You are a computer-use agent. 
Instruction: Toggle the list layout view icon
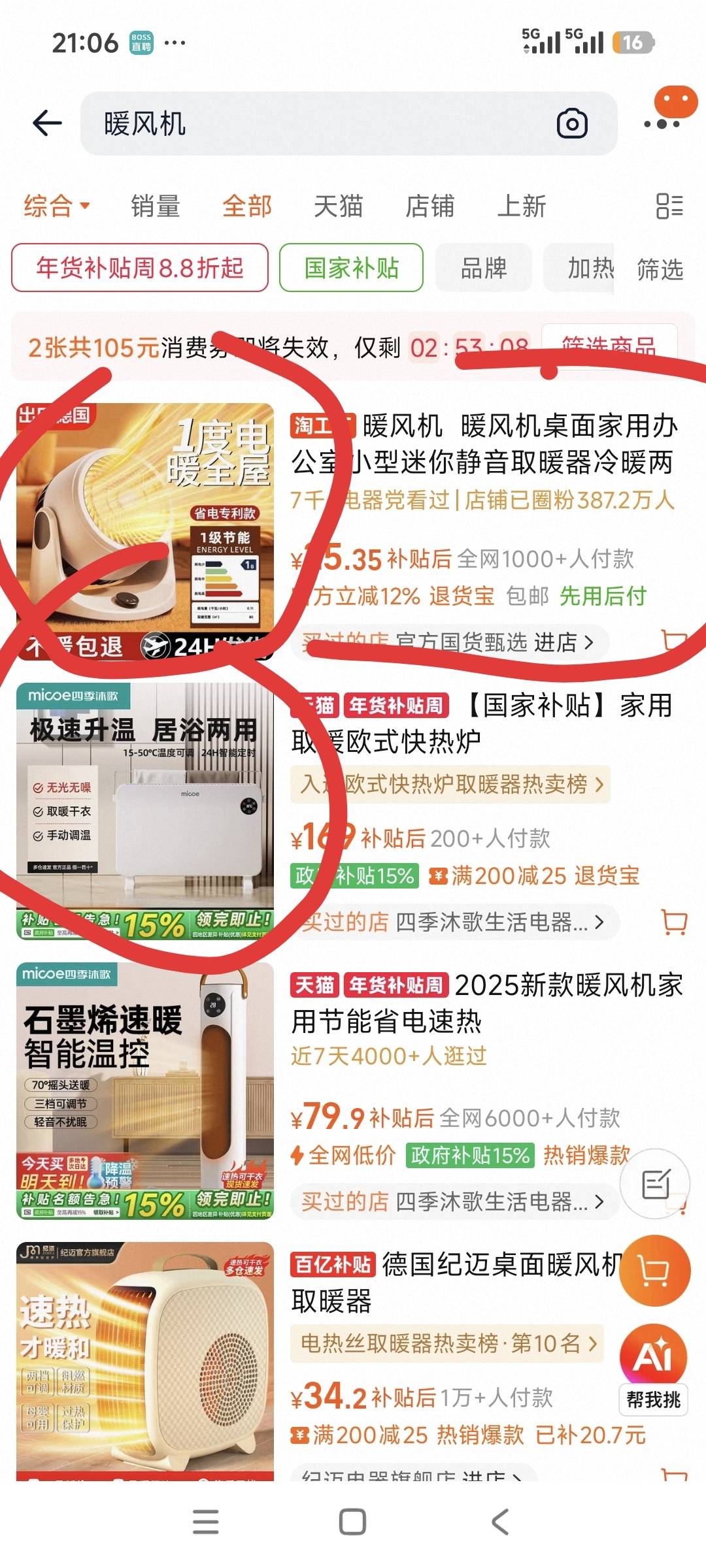(669, 206)
